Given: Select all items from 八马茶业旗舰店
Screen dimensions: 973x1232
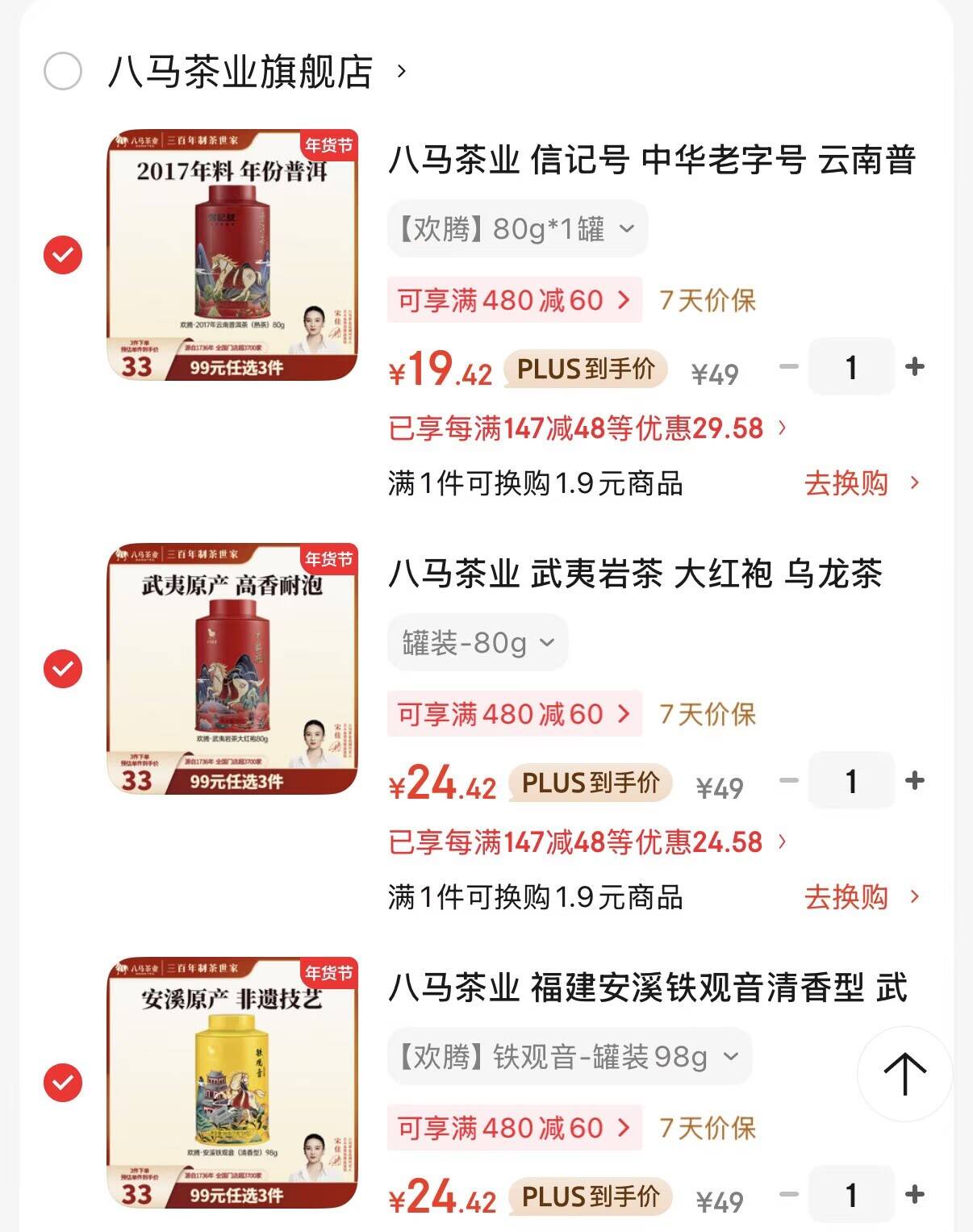Looking at the screenshot, I should 63,72.
